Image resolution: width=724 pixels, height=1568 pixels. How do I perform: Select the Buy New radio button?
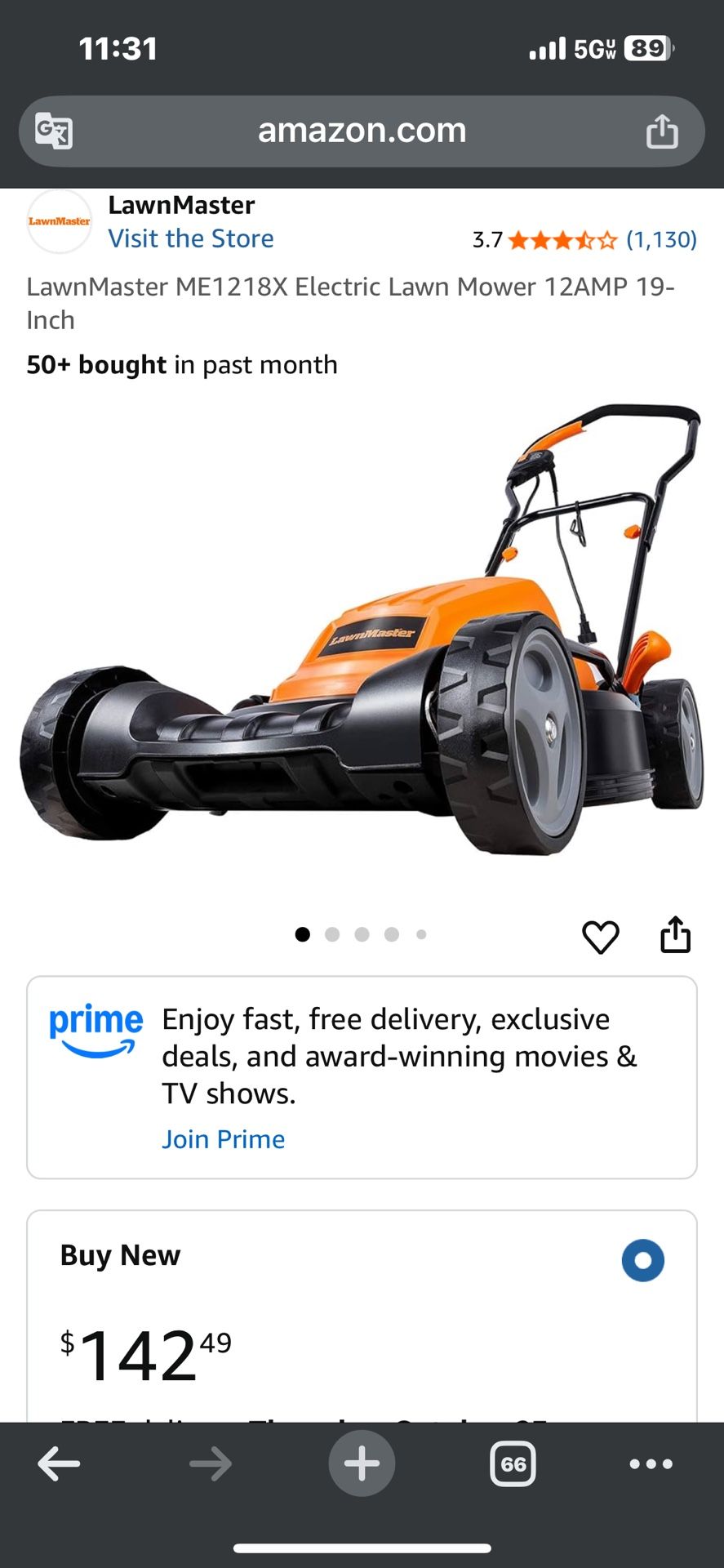pyautogui.click(x=643, y=1260)
